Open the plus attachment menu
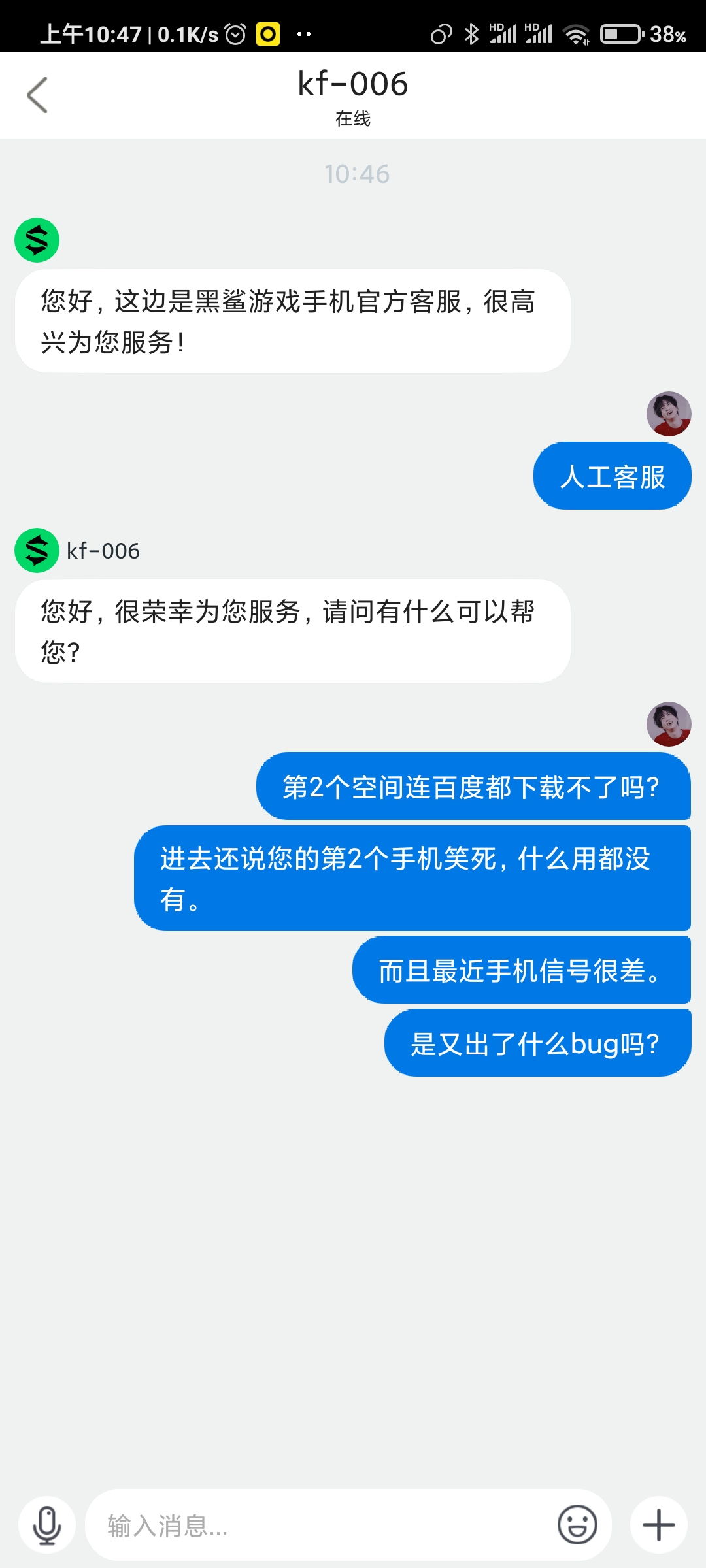 tap(659, 1526)
